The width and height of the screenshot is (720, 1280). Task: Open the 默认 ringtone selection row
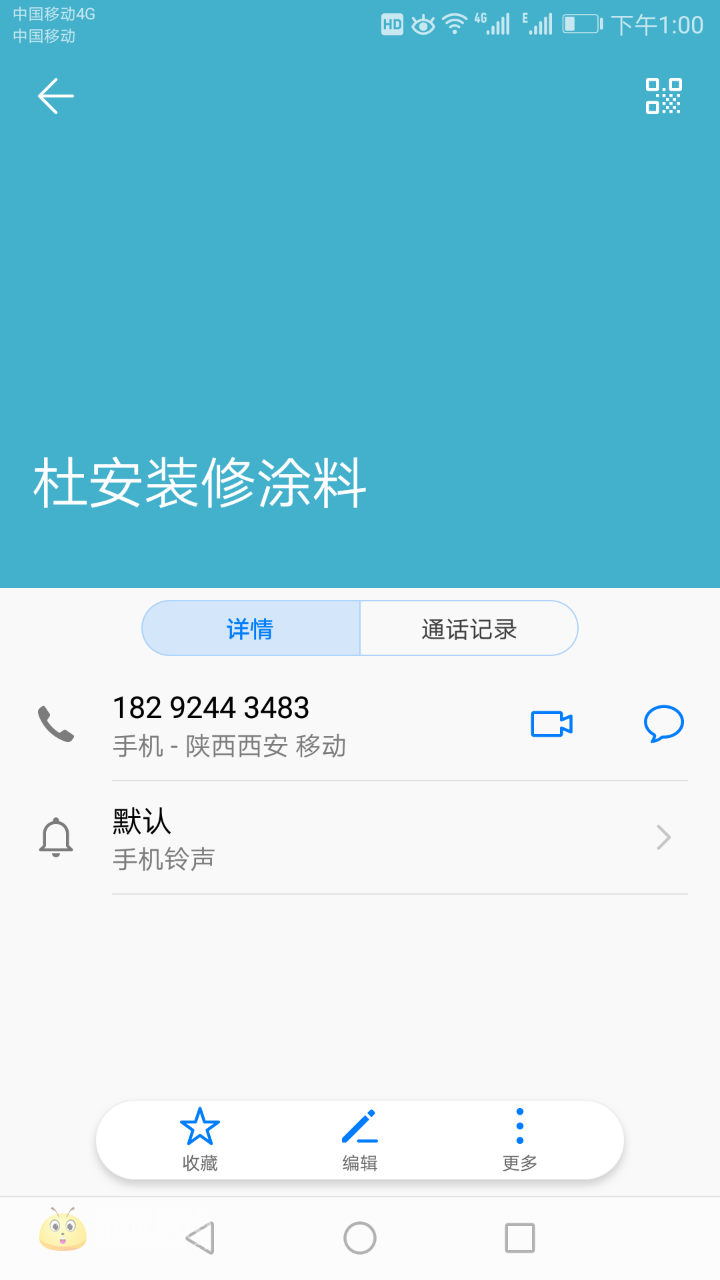pos(300,836)
